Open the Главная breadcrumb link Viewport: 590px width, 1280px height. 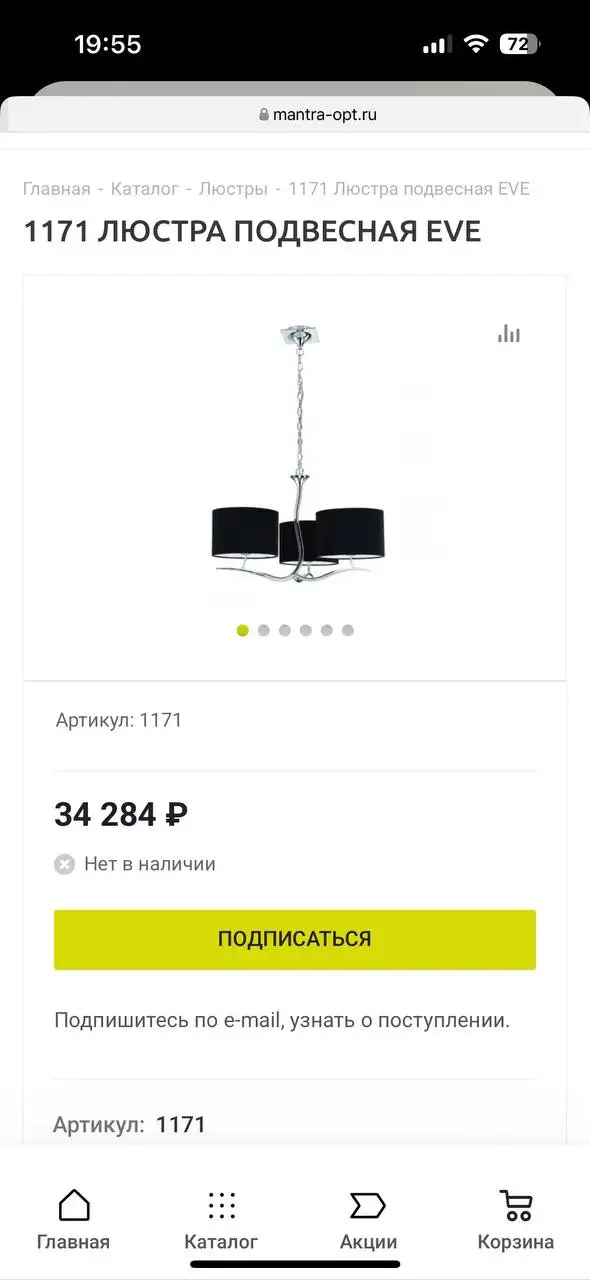click(57, 189)
